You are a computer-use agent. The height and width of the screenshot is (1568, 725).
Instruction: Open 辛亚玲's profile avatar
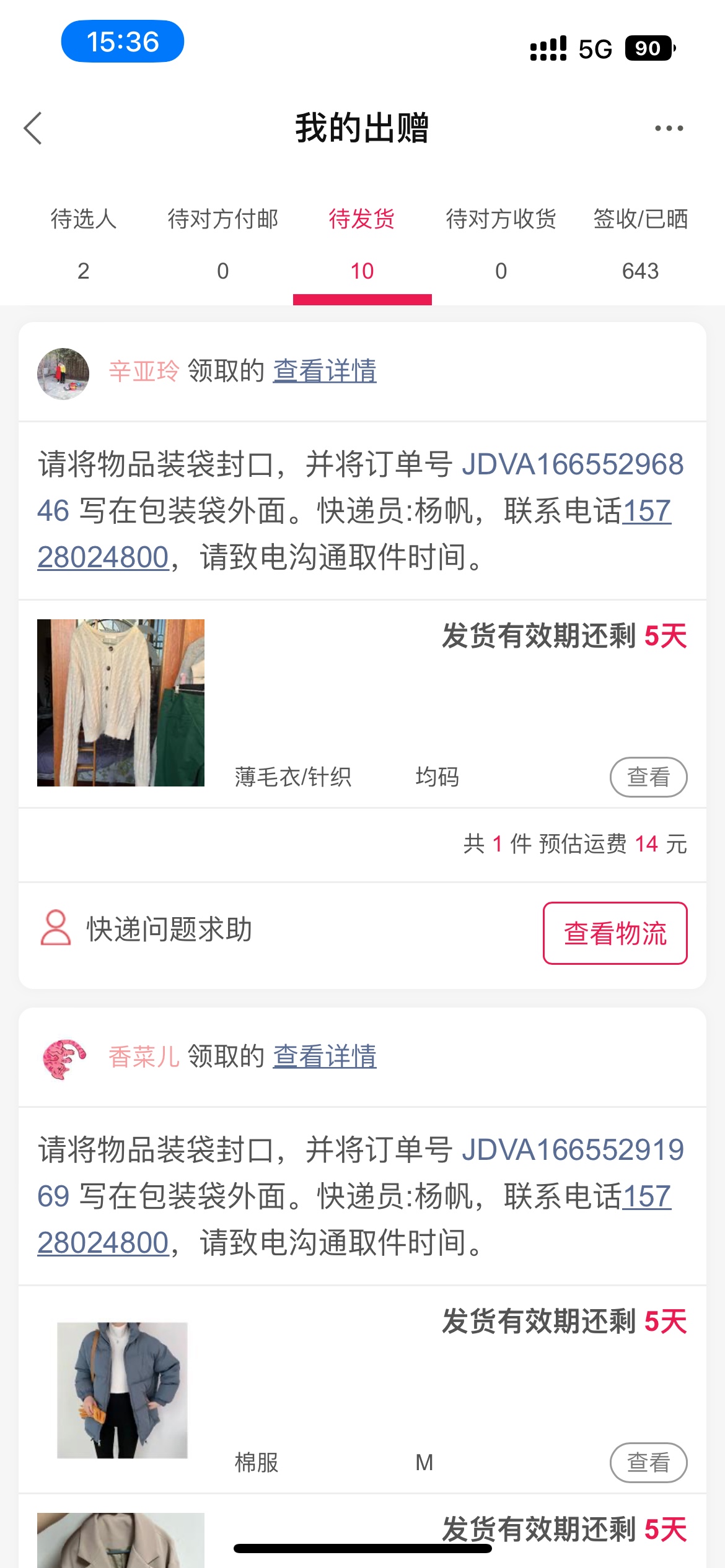[x=63, y=373]
